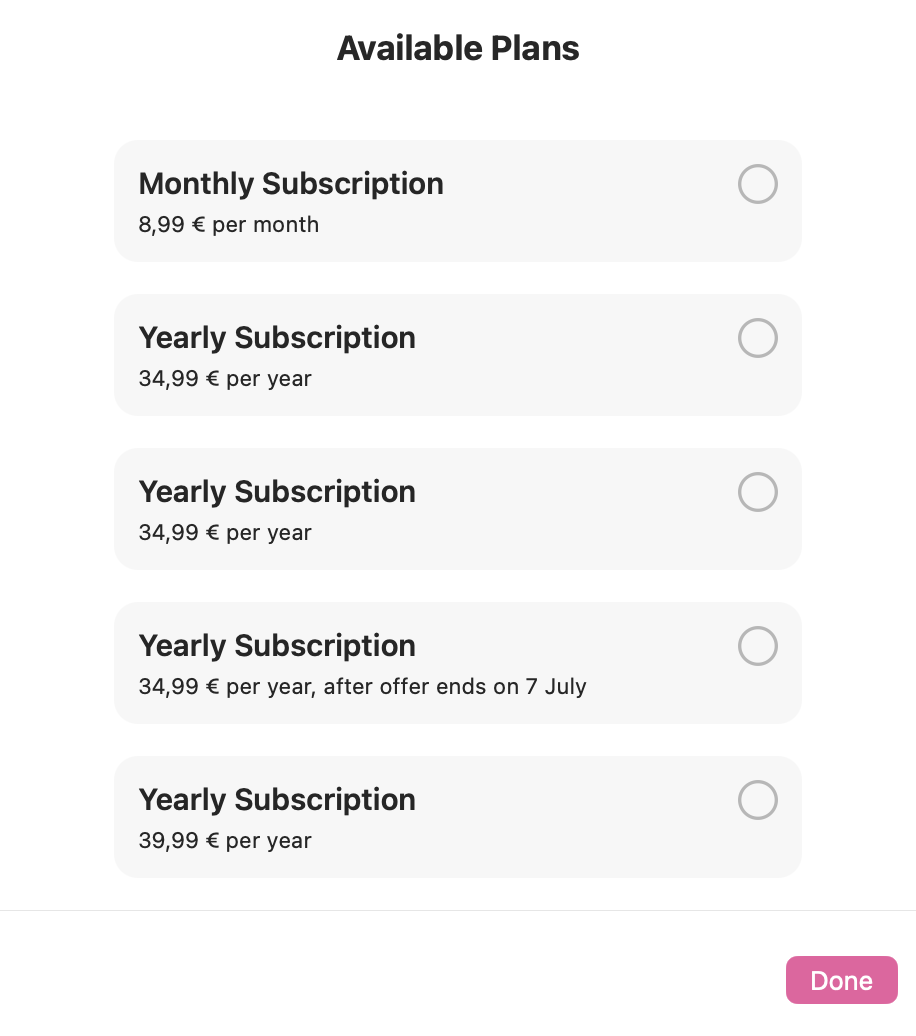Click the 39,99 € Yearly Subscription plan card
Image resolution: width=916 pixels, height=1036 pixels.
pos(458,816)
